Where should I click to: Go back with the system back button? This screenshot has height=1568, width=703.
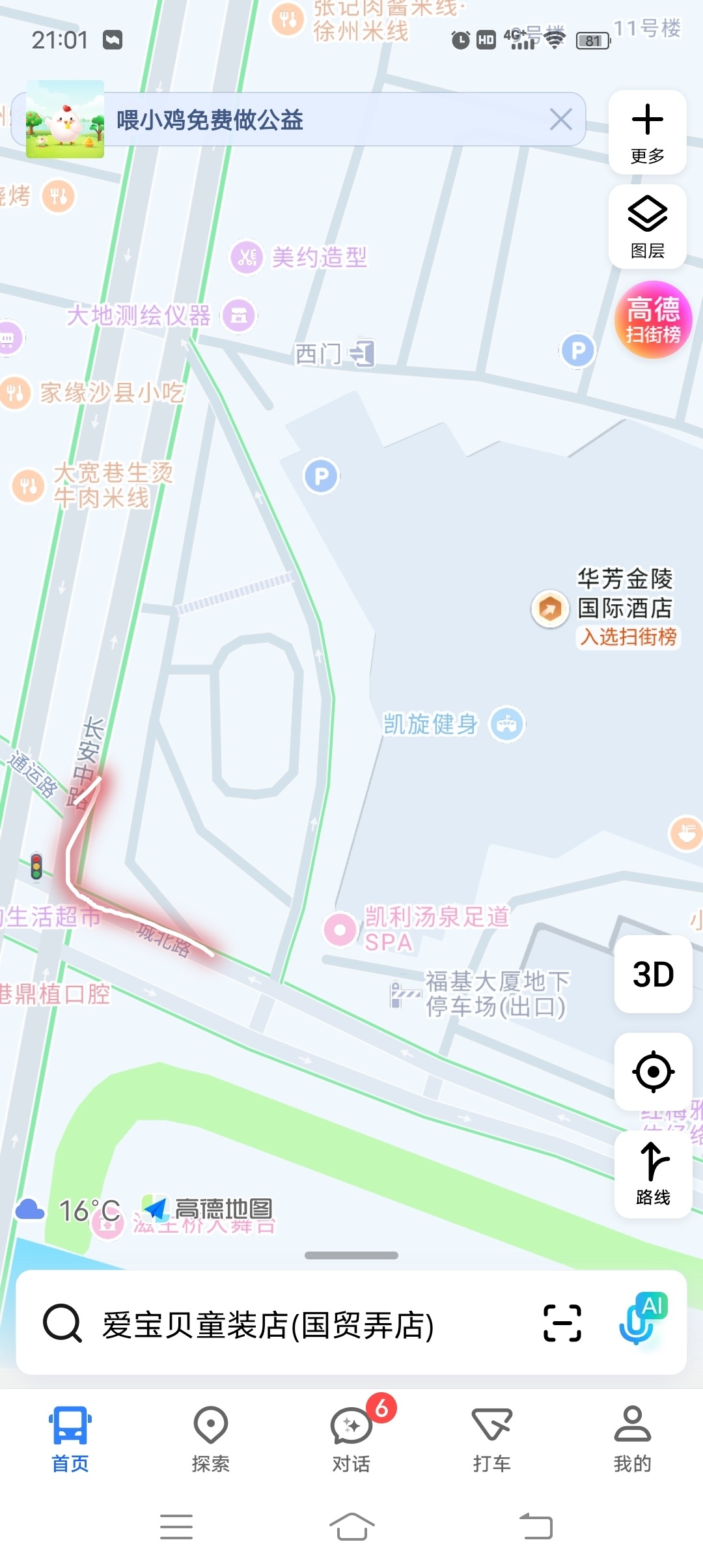tap(536, 1526)
